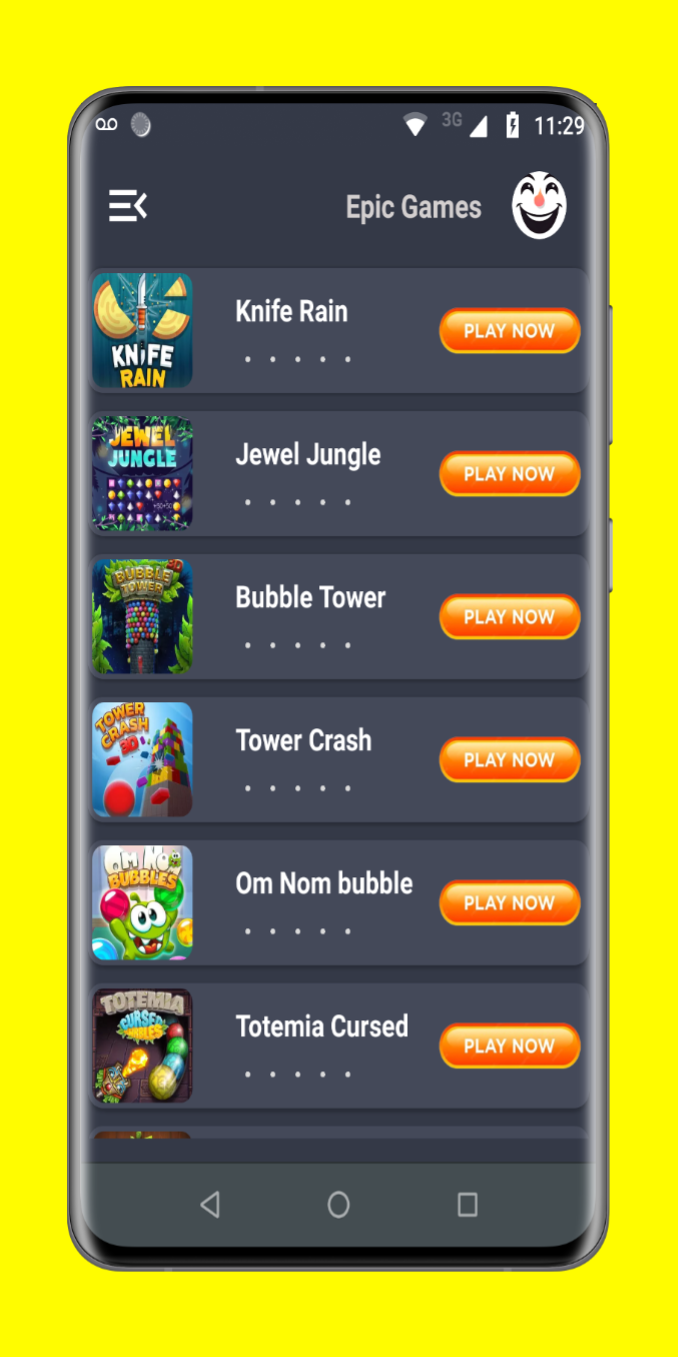The height and width of the screenshot is (1357, 678).
Task: Play Totemia Cursed now
Action: tap(510, 1046)
